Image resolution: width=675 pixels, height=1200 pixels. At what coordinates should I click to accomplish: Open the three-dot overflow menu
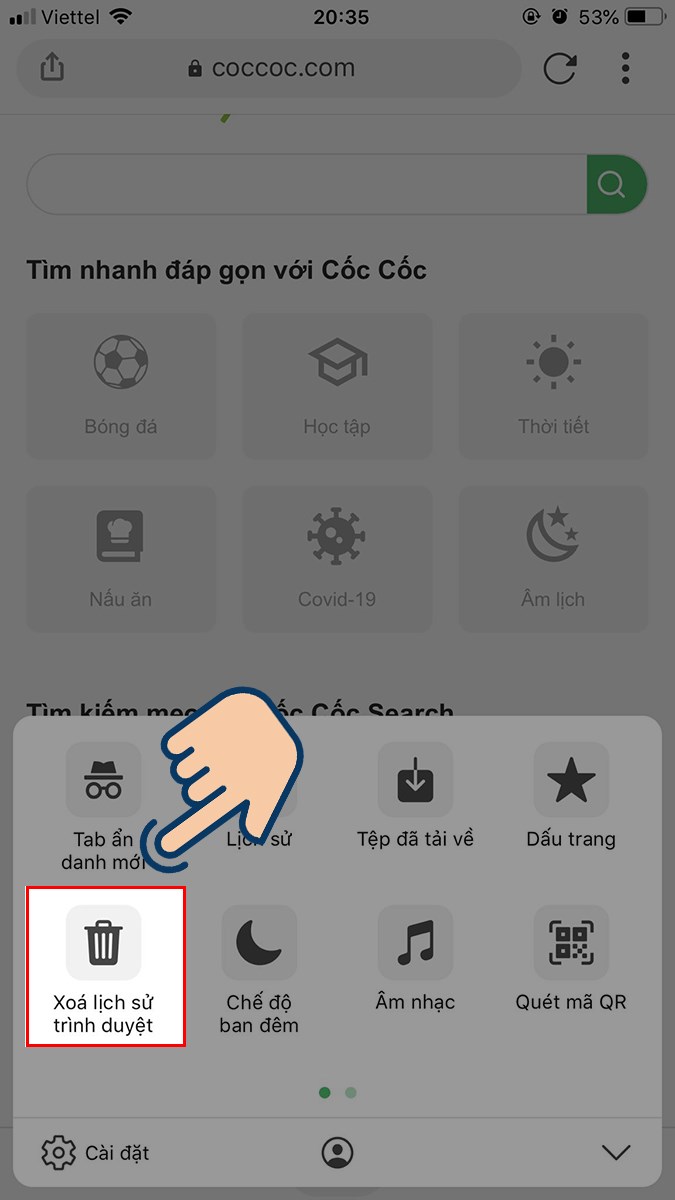tap(625, 68)
